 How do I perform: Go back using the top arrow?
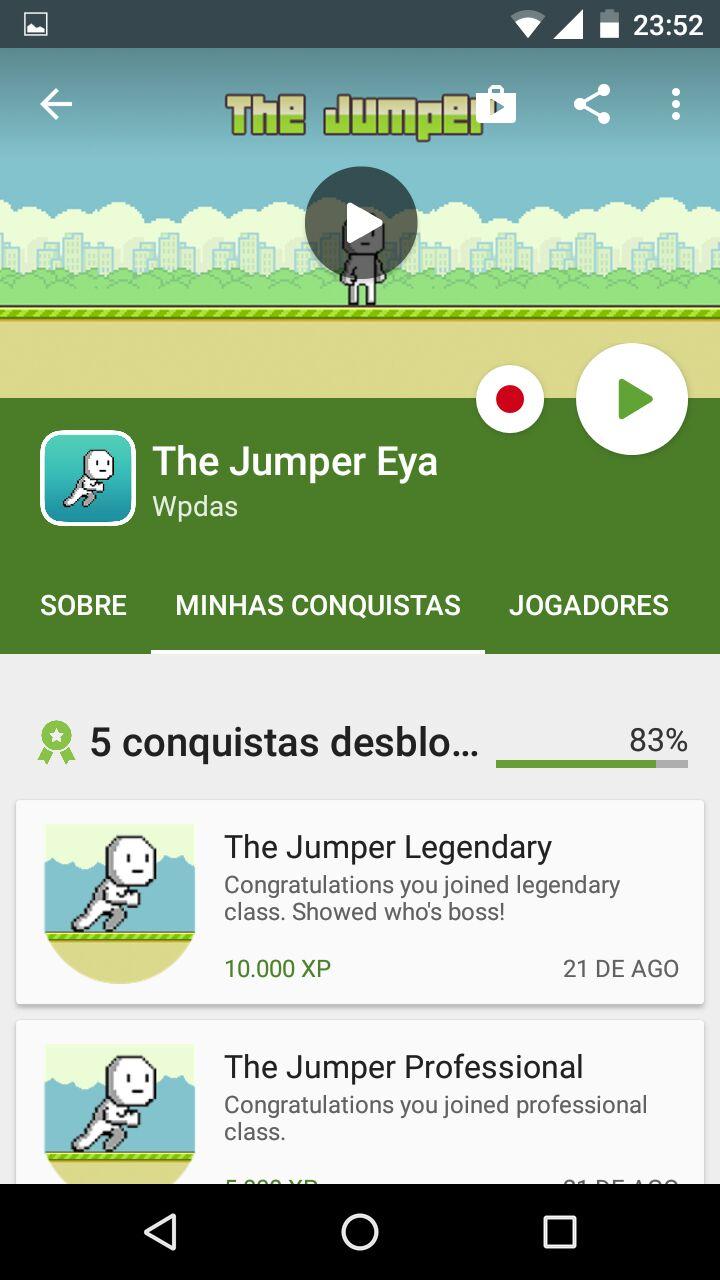56,104
